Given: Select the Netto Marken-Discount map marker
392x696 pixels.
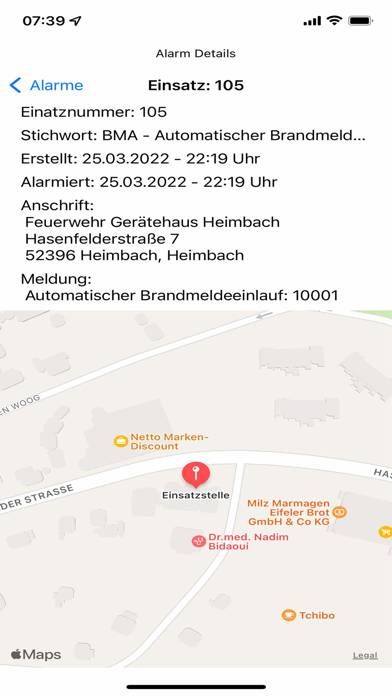Looking at the screenshot, I should pyautogui.click(x=121, y=442).
